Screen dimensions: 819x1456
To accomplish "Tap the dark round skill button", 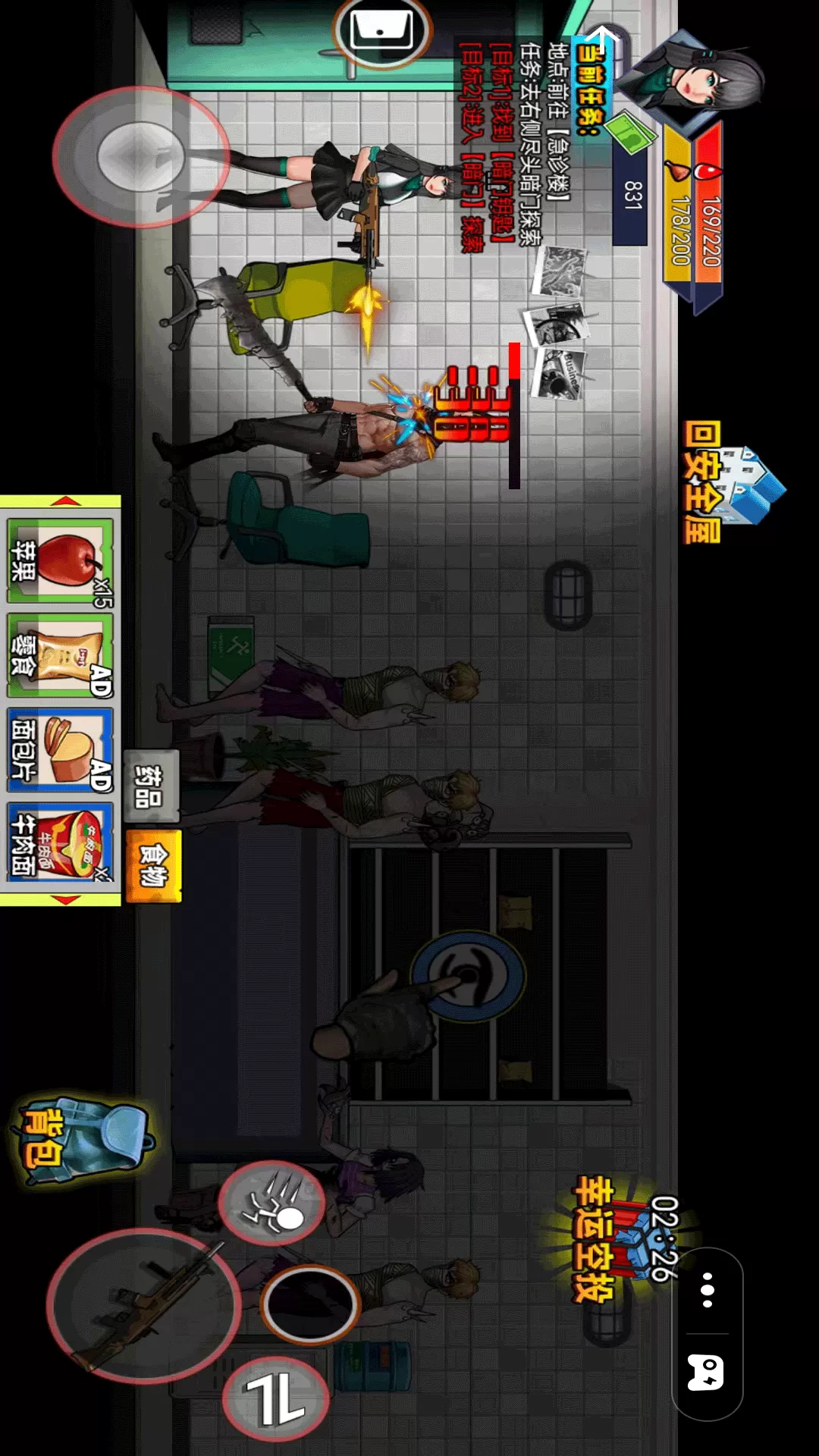I will click(310, 1304).
